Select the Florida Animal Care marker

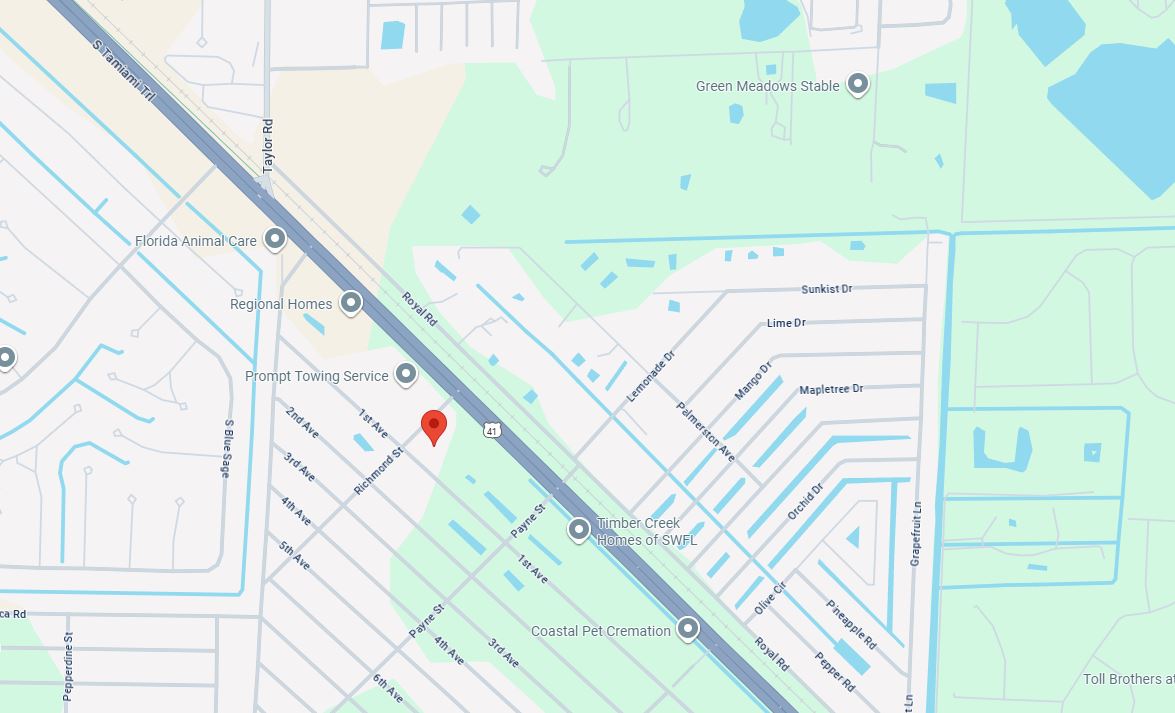[x=274, y=240]
